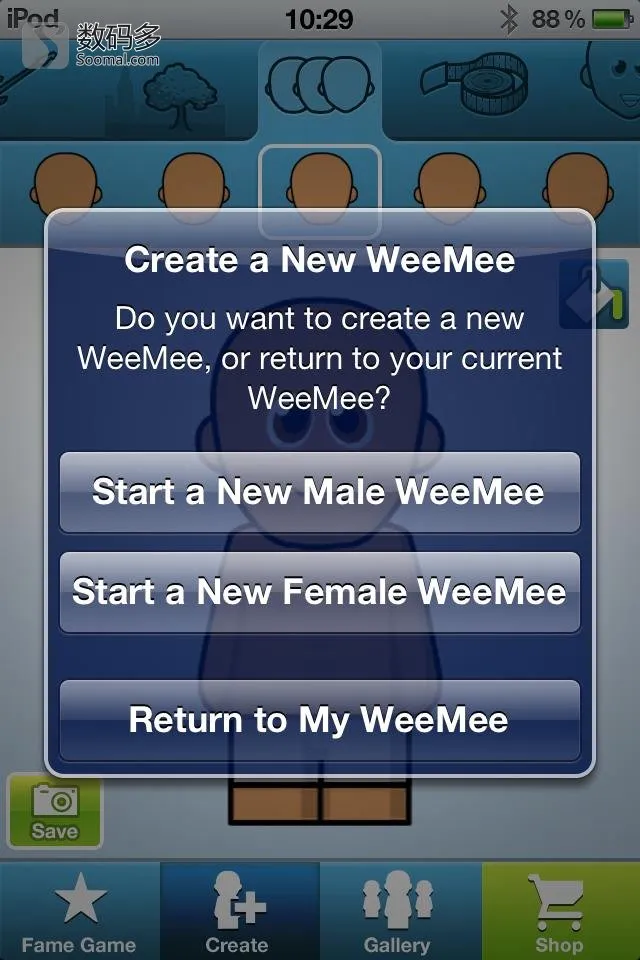Choose Start a New Female WeeMee

pos(319,592)
